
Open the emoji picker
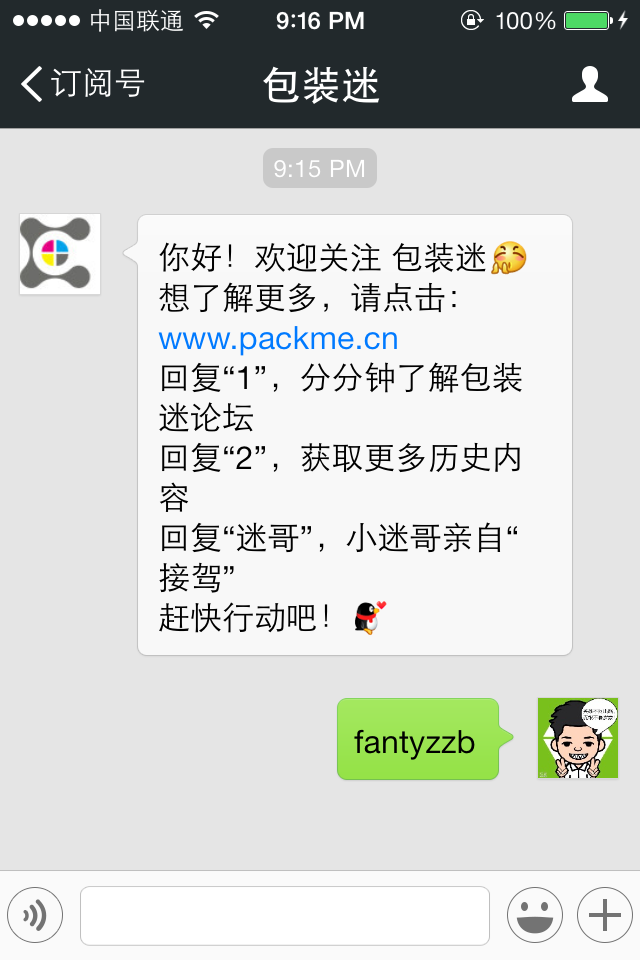535,915
